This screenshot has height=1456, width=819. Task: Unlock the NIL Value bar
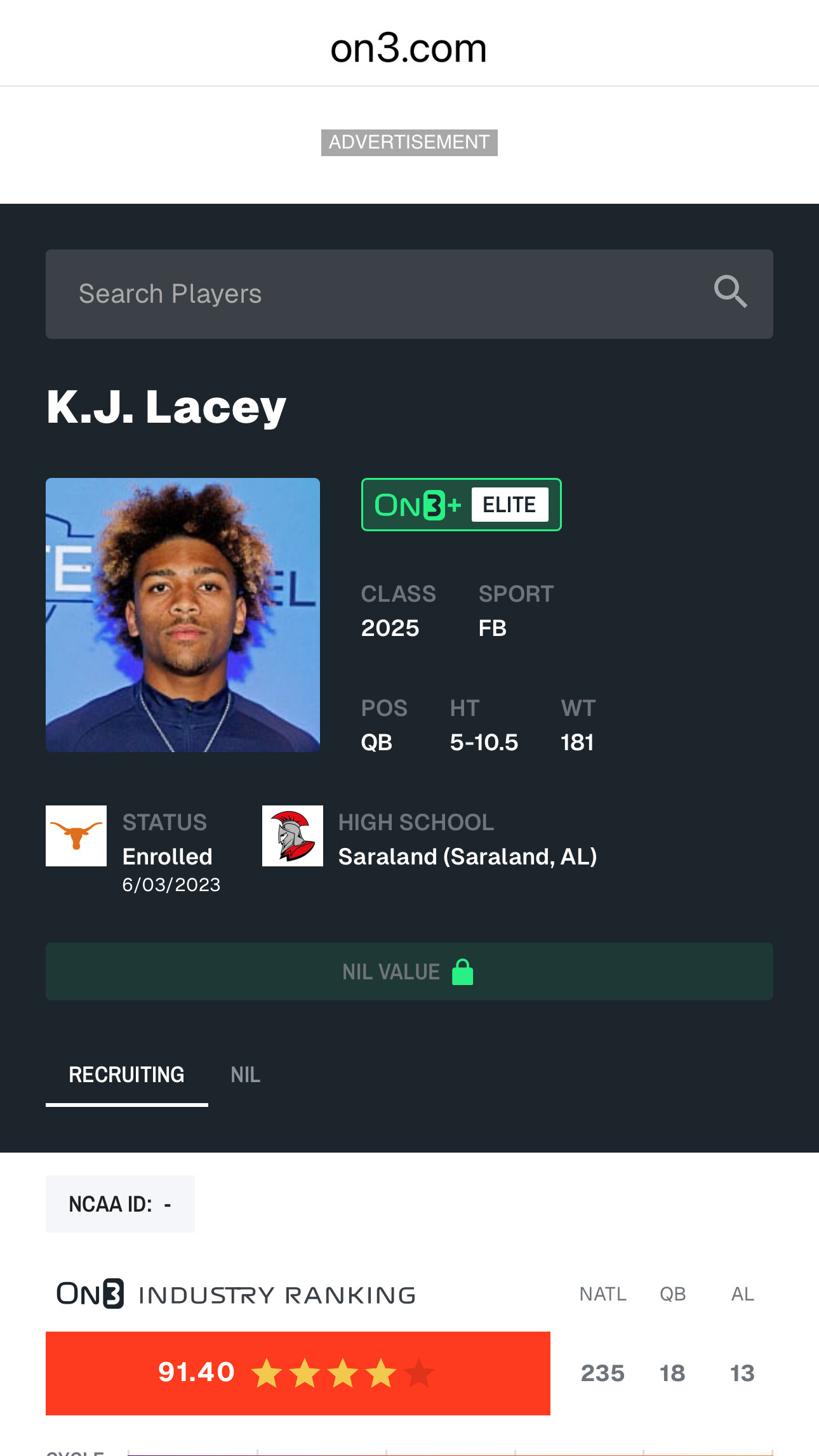point(409,972)
